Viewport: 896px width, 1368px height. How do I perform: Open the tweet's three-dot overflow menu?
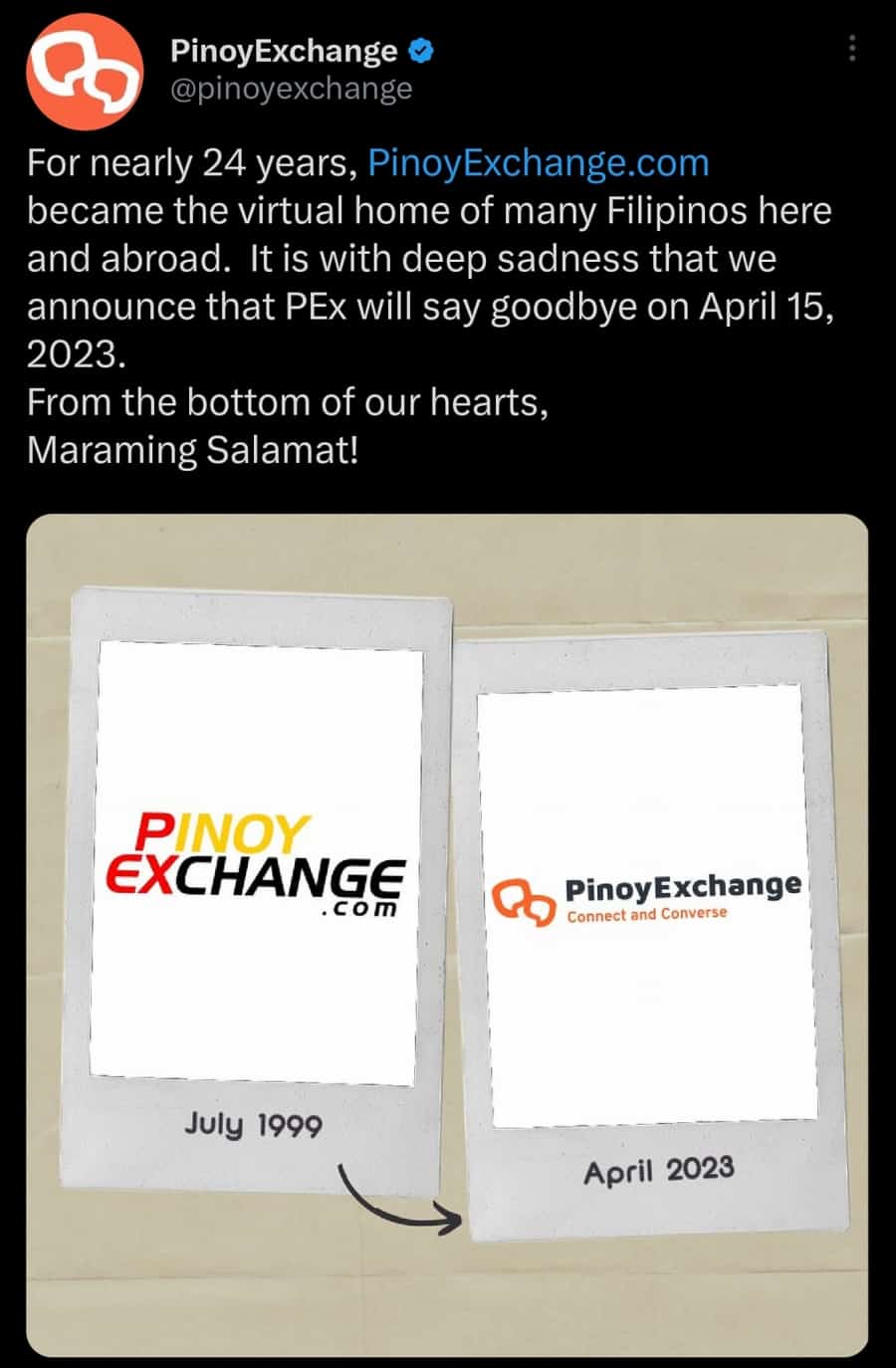coord(852,48)
